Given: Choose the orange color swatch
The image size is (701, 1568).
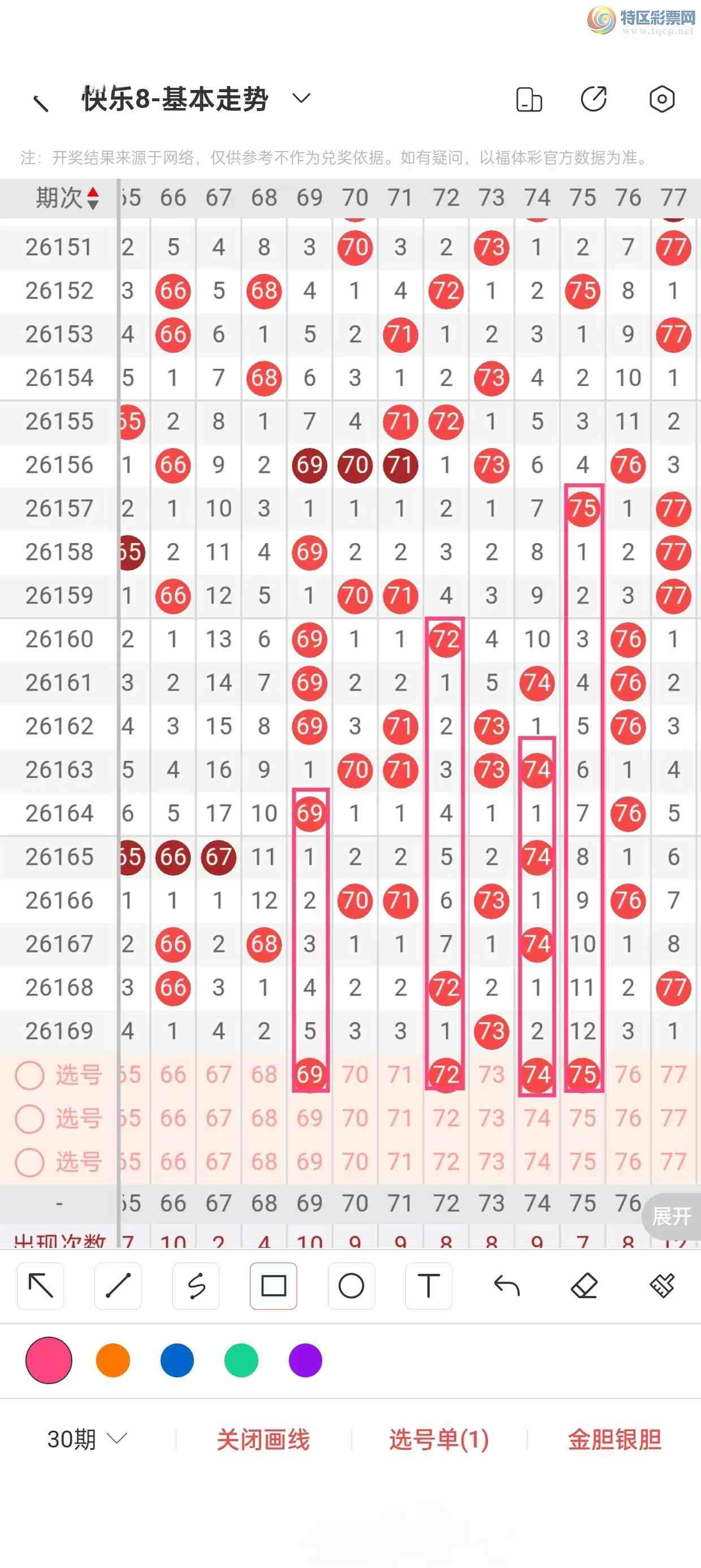Looking at the screenshot, I should coord(113,1360).
